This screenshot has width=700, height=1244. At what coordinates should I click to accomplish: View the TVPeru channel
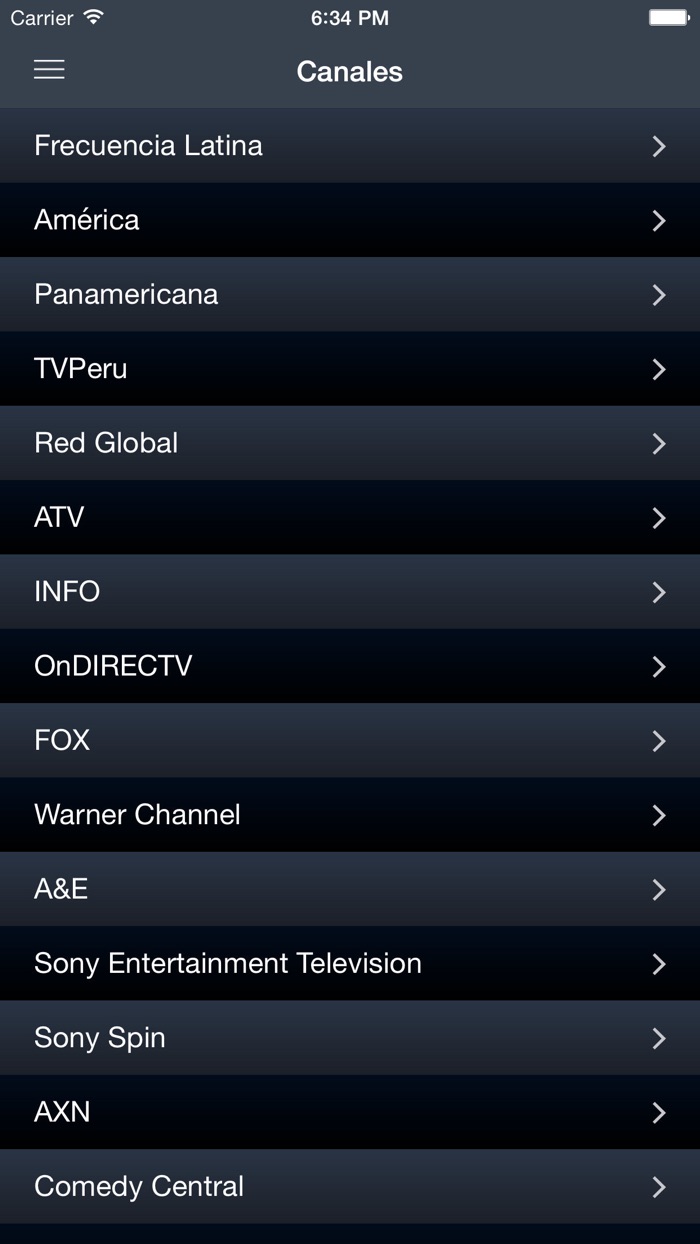(x=349, y=369)
